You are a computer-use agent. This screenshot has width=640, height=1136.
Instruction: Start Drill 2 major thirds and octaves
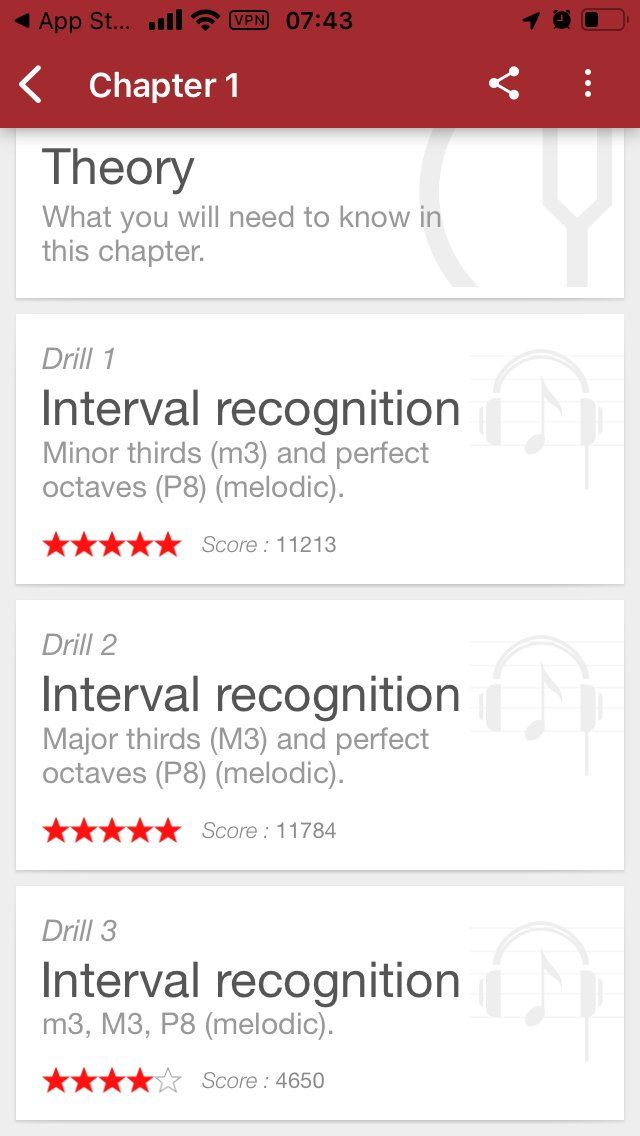click(320, 735)
